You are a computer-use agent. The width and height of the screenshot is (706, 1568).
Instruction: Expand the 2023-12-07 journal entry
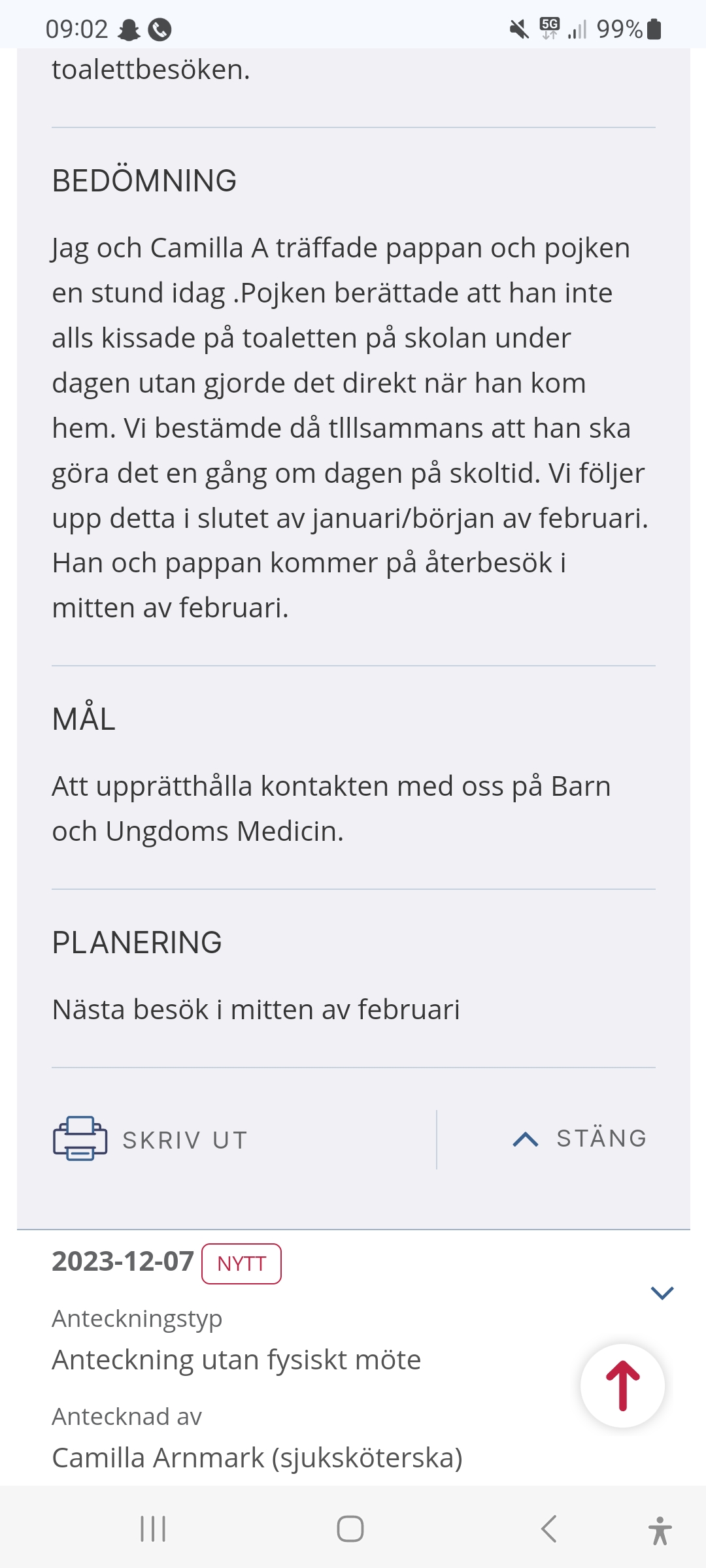[662, 1293]
